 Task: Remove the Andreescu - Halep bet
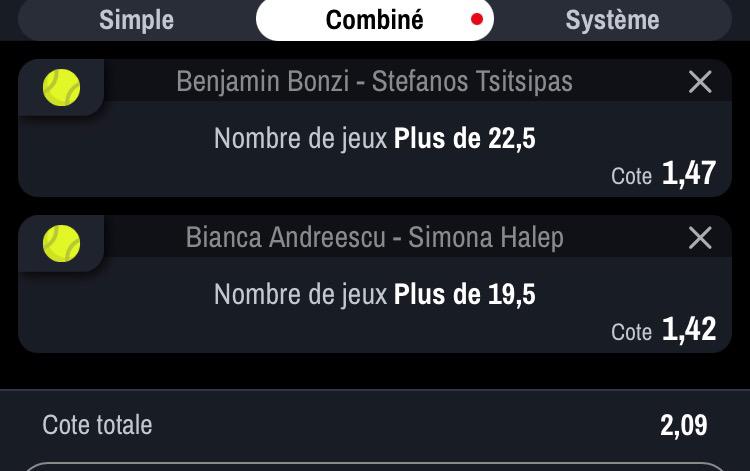coord(700,238)
